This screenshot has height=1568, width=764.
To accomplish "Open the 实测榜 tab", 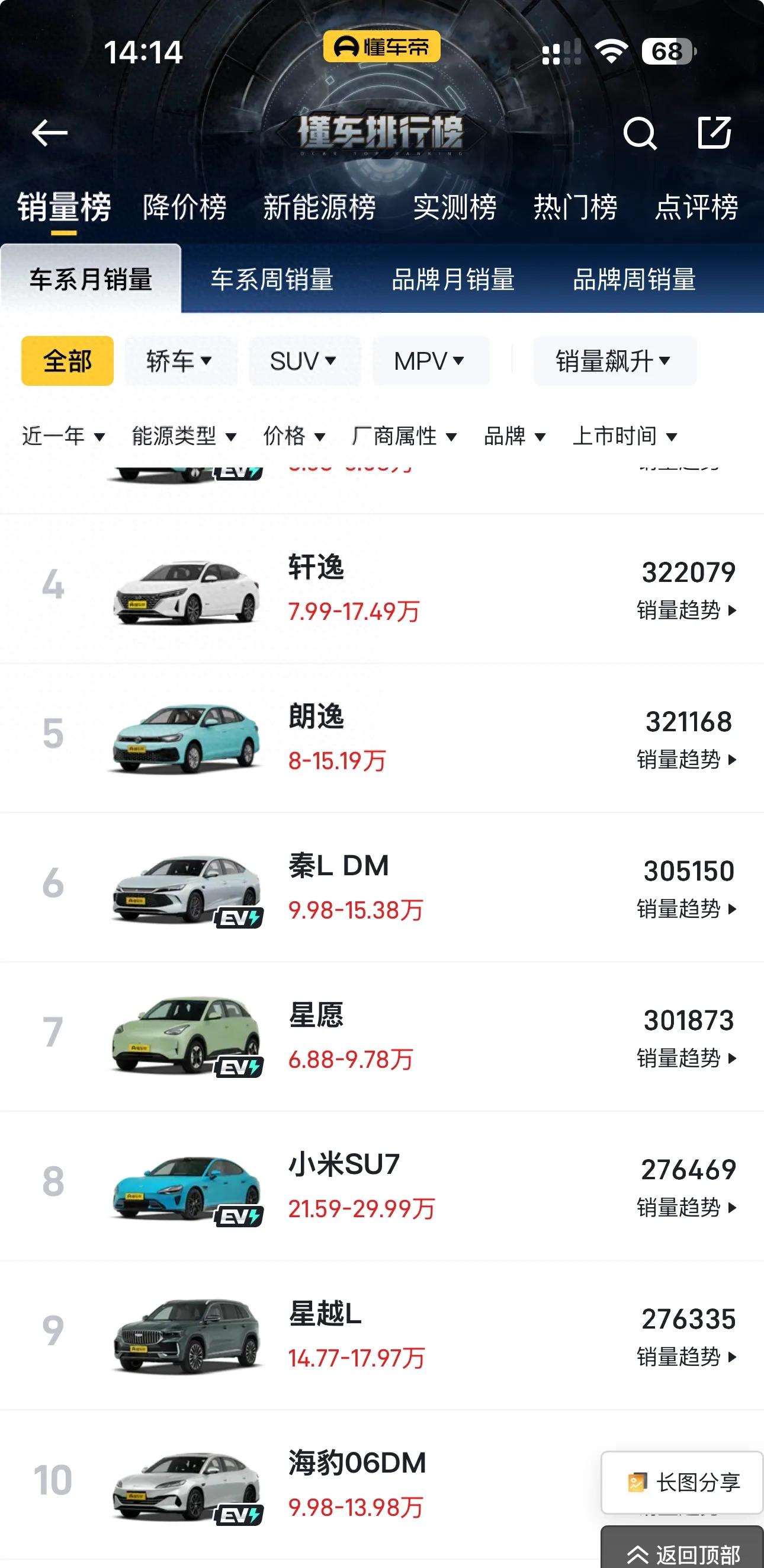I will click(x=455, y=207).
